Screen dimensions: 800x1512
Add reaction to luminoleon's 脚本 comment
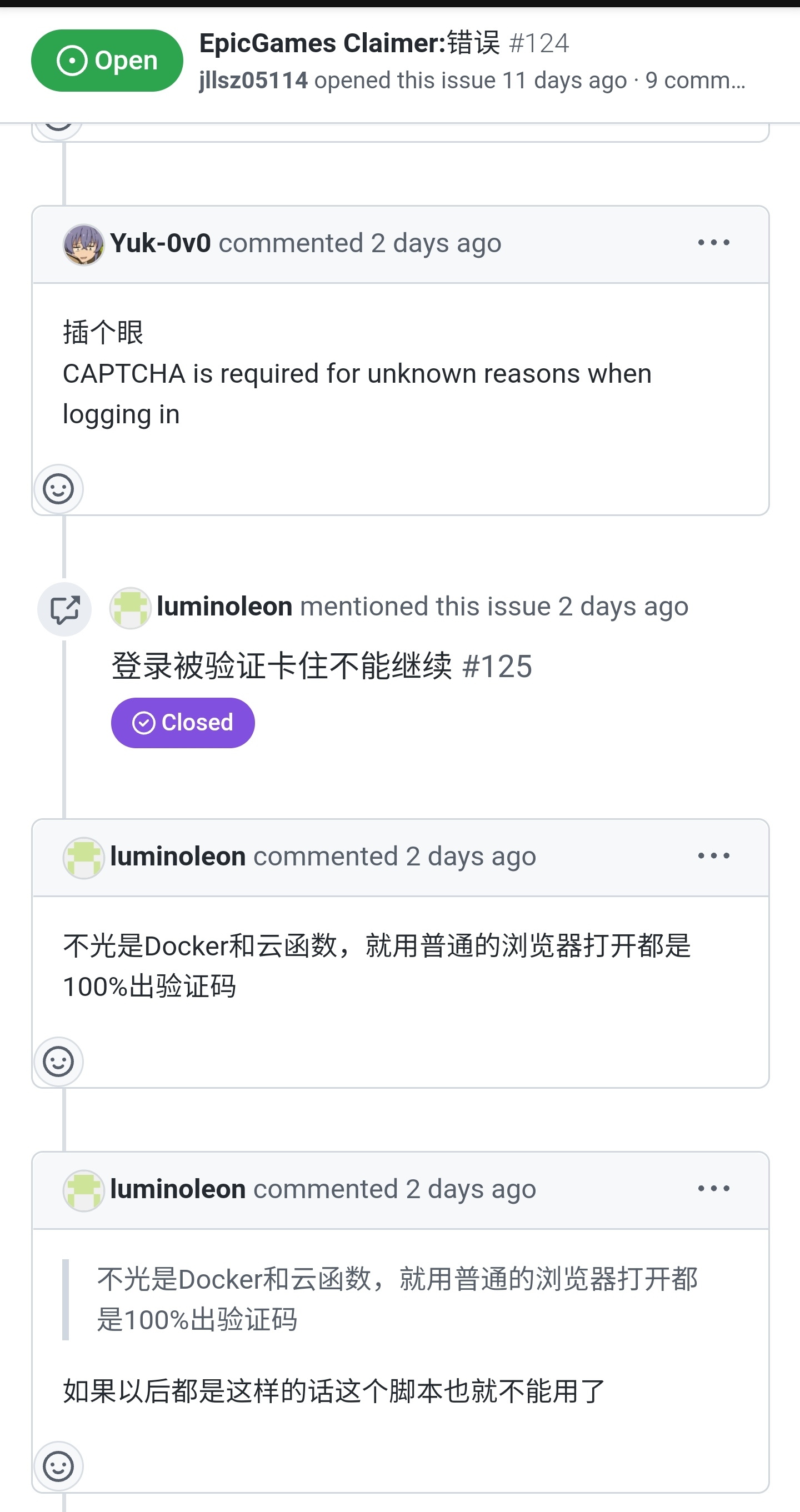(58, 1466)
